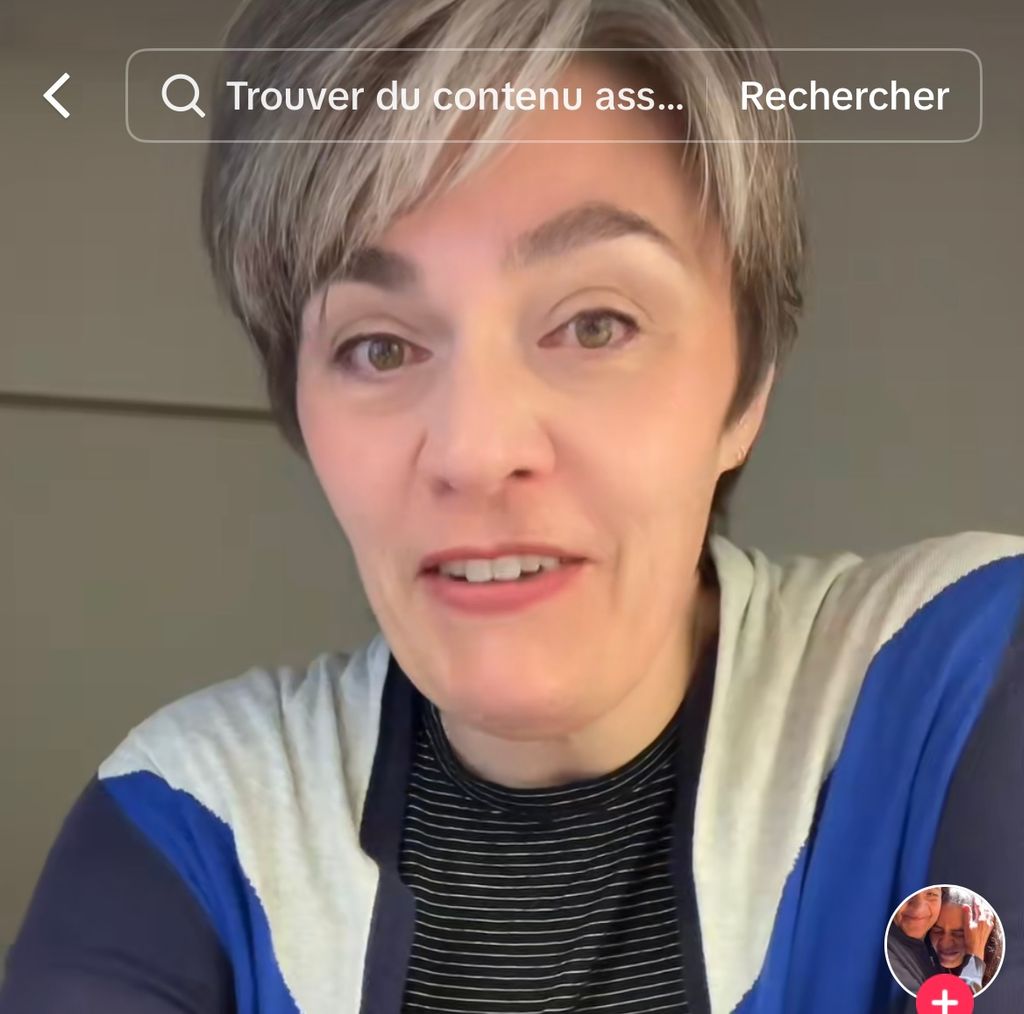
Task: Follow the creator with the plus badge
Action: point(944,998)
